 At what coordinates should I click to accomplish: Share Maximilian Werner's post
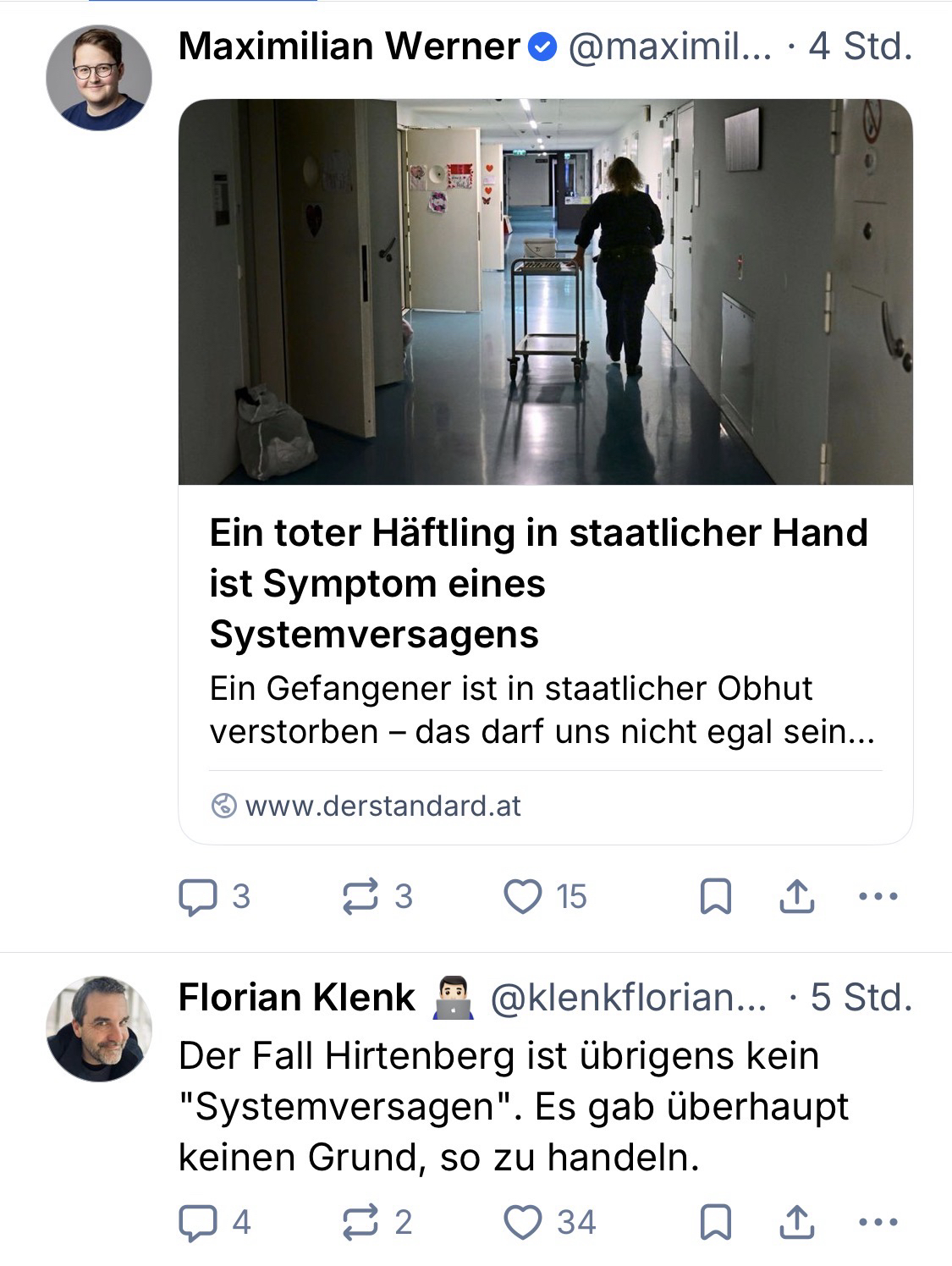pyautogui.click(x=796, y=897)
